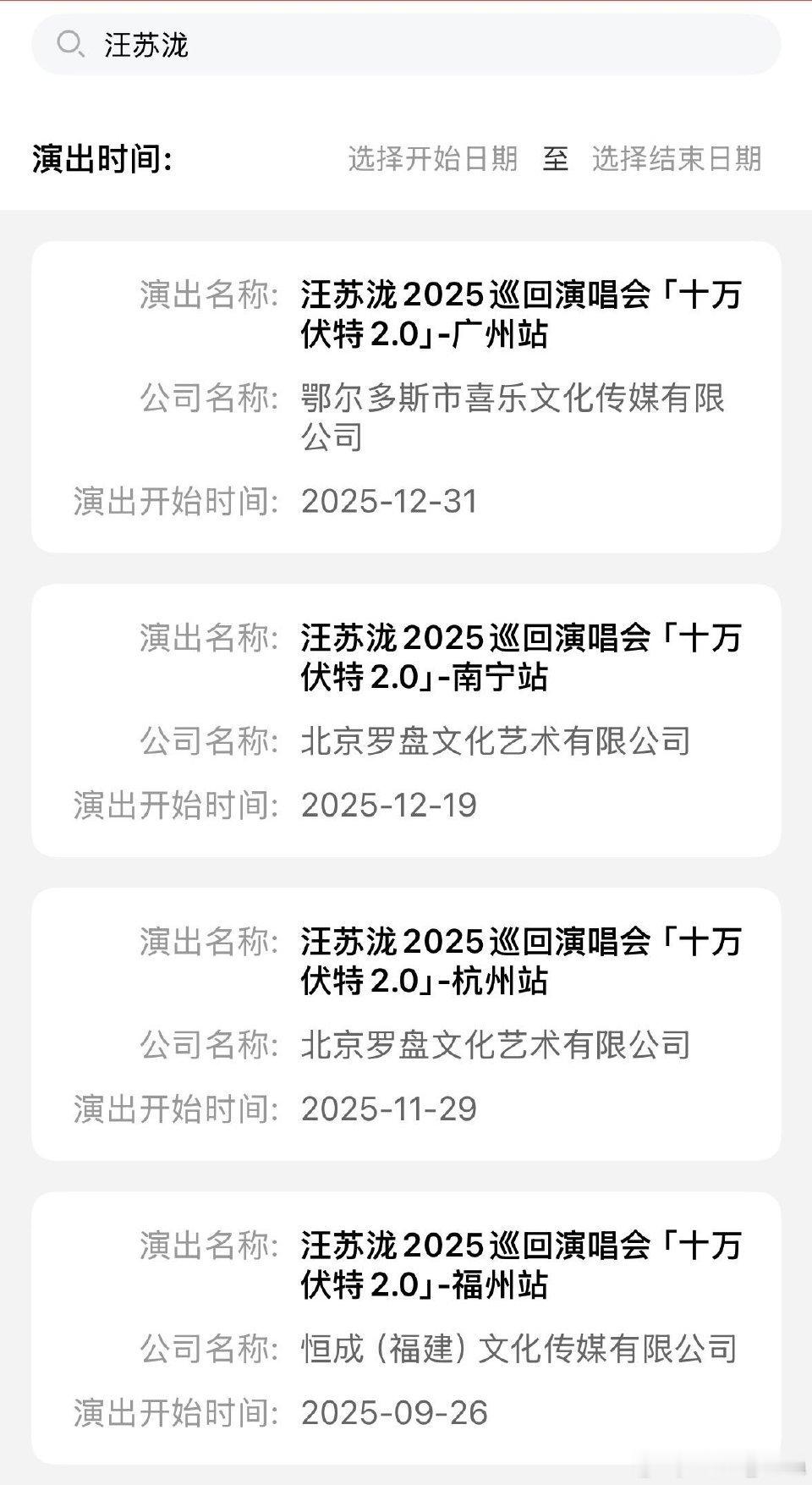This screenshot has width=812, height=1485.
Task: Open the 选择开始日期 start date picker
Action: (x=433, y=158)
